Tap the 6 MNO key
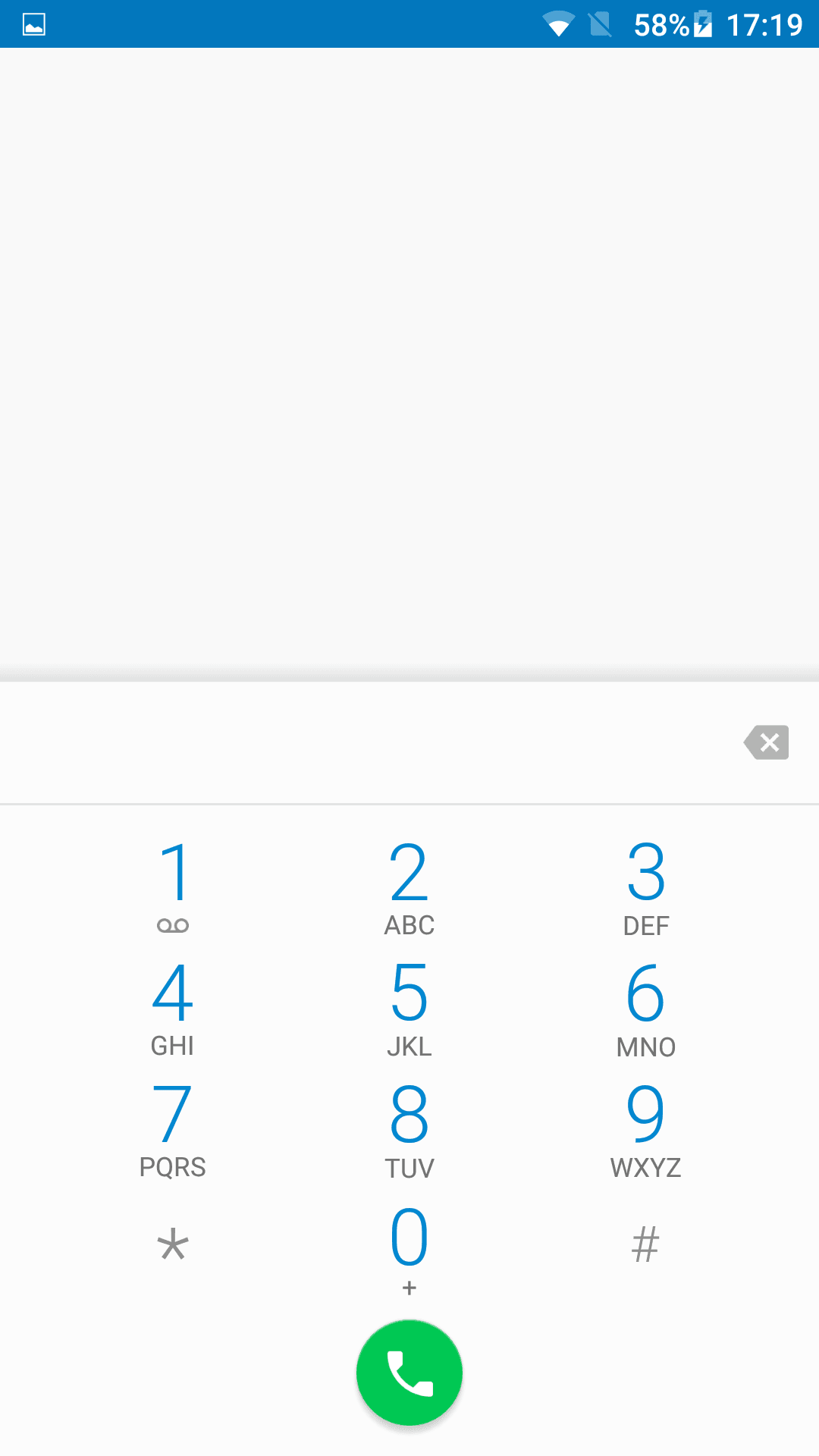Screen dimensions: 819x1456 646,1006
